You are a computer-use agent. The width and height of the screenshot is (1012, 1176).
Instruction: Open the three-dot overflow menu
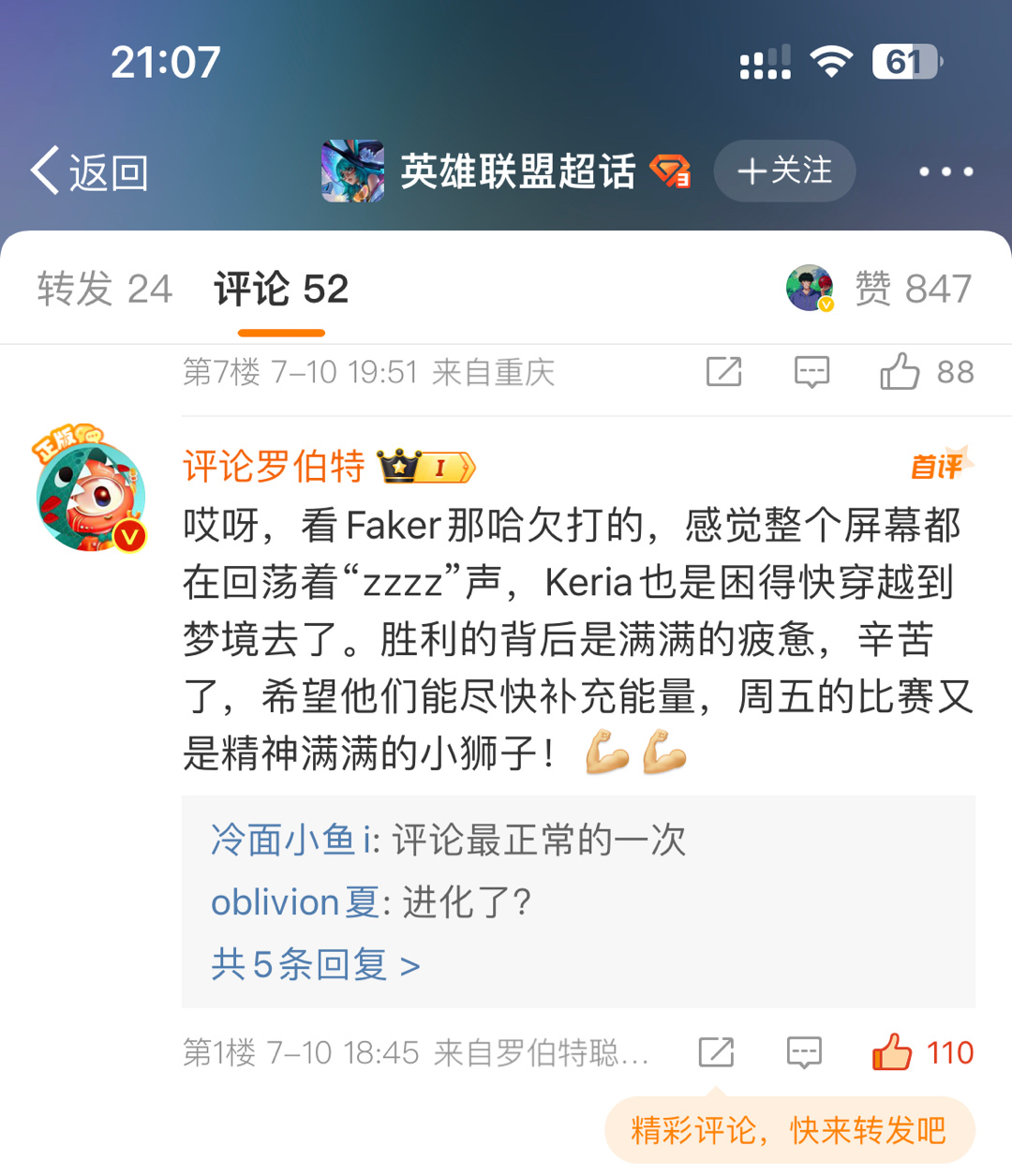(x=945, y=171)
